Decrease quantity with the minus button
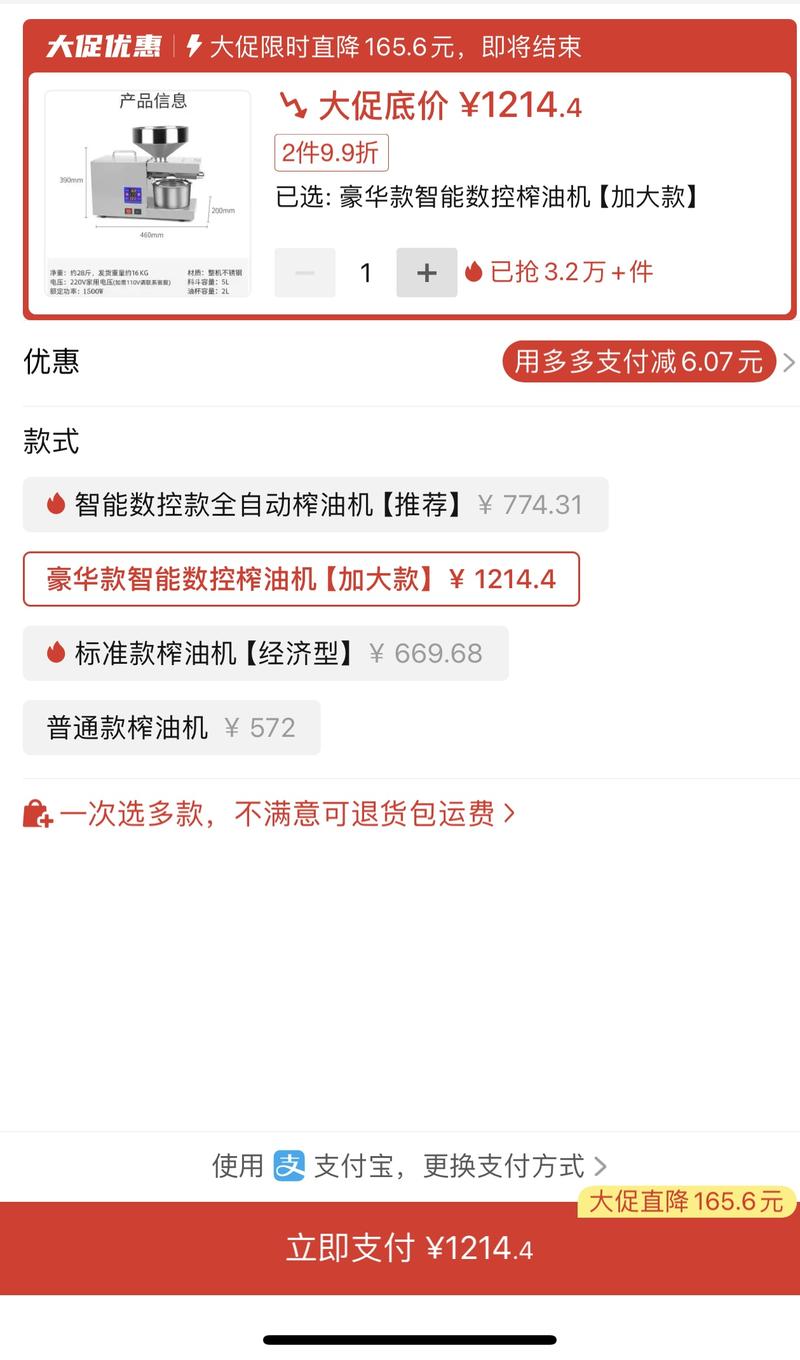Screen dimensions: 800x1360 pyautogui.click(x=305, y=272)
